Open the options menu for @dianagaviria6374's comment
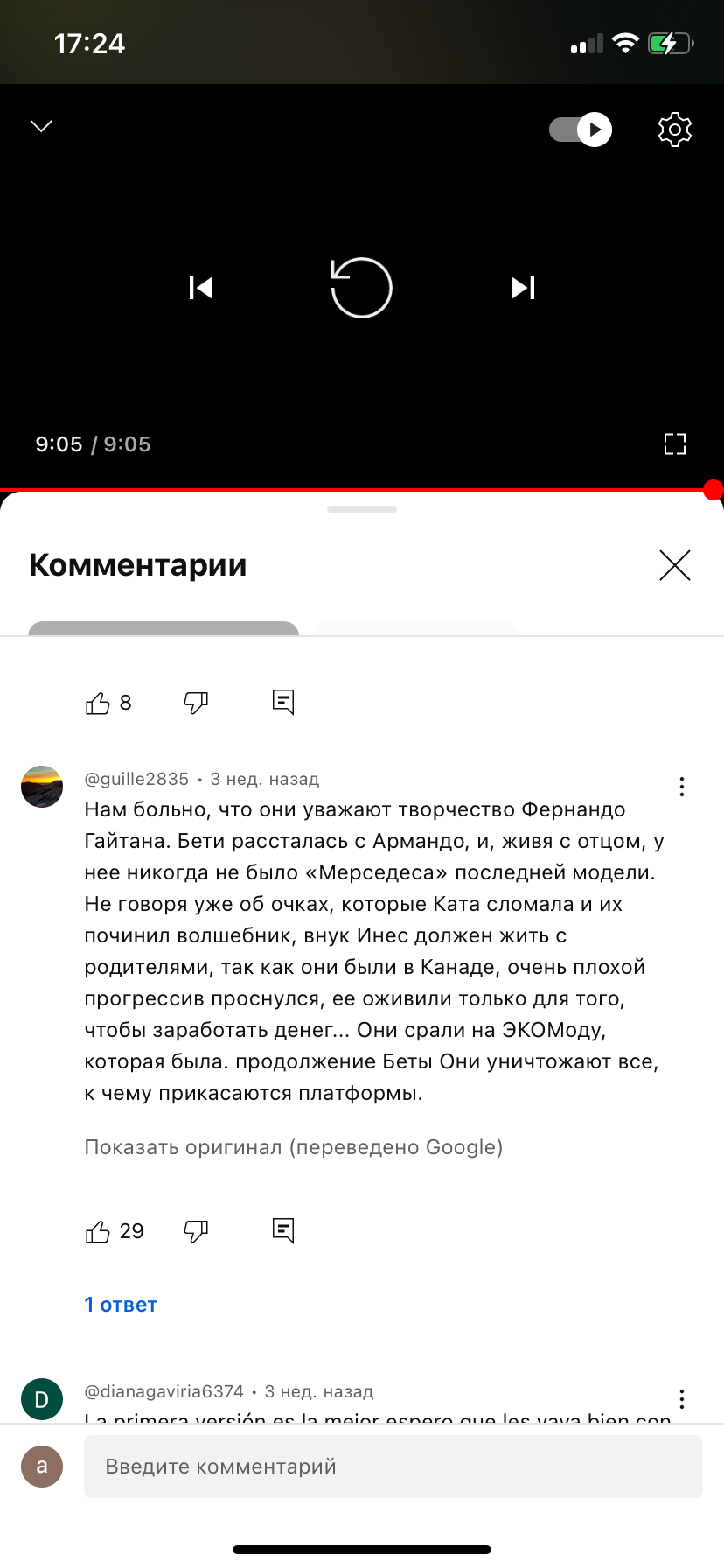 [682, 1398]
